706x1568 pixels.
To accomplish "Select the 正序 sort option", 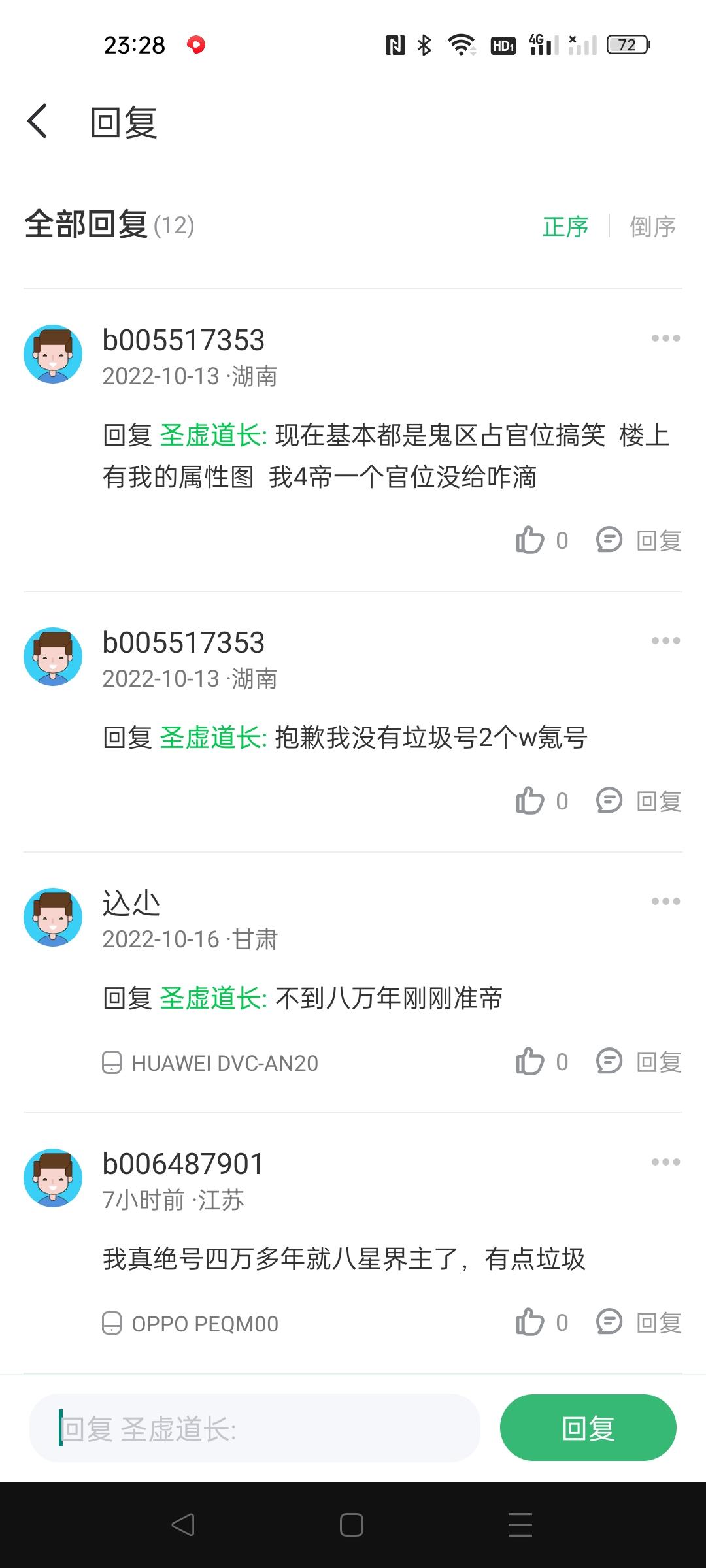I will tap(565, 226).
